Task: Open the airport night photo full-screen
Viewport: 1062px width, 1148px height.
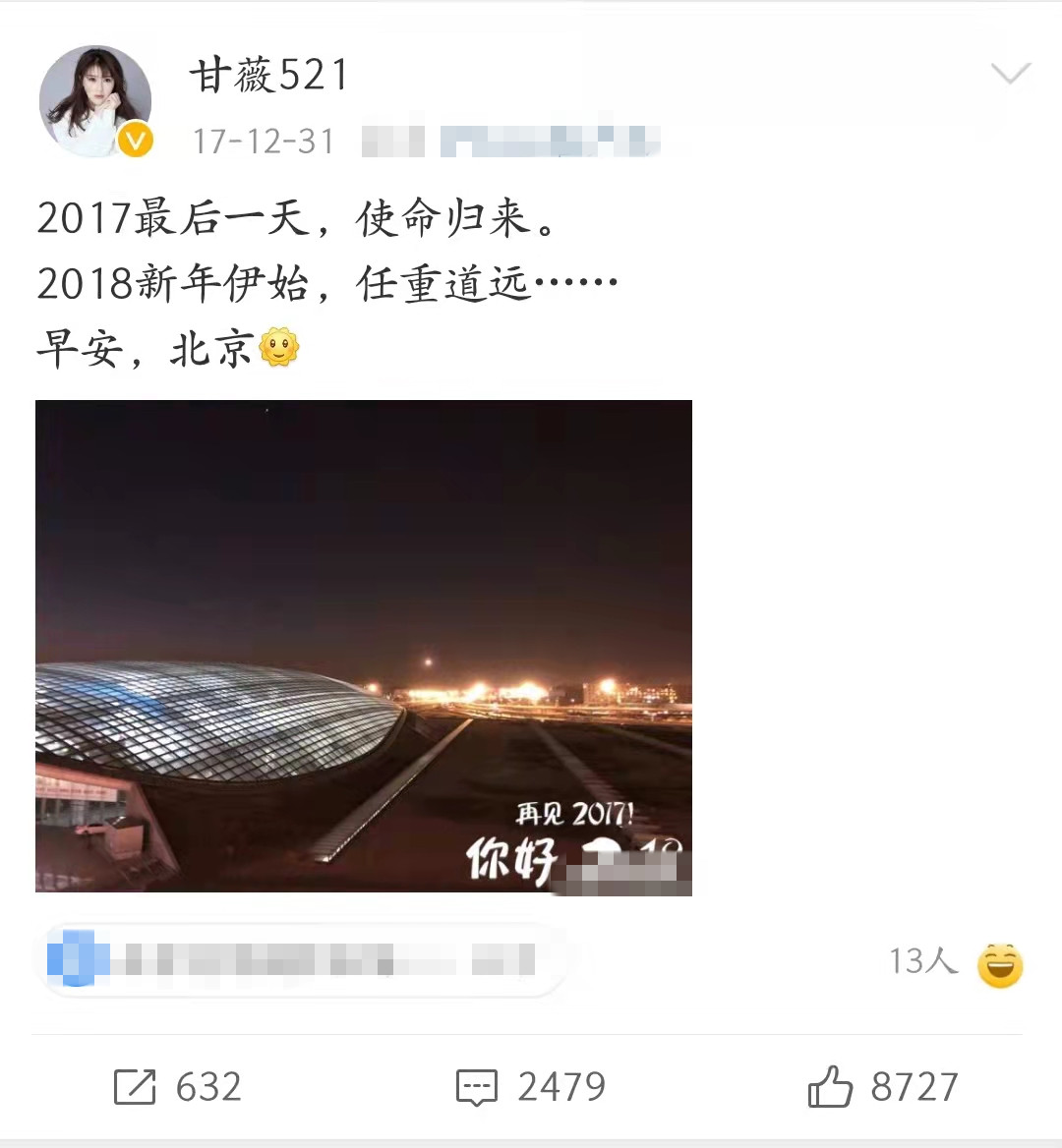Action: click(364, 646)
